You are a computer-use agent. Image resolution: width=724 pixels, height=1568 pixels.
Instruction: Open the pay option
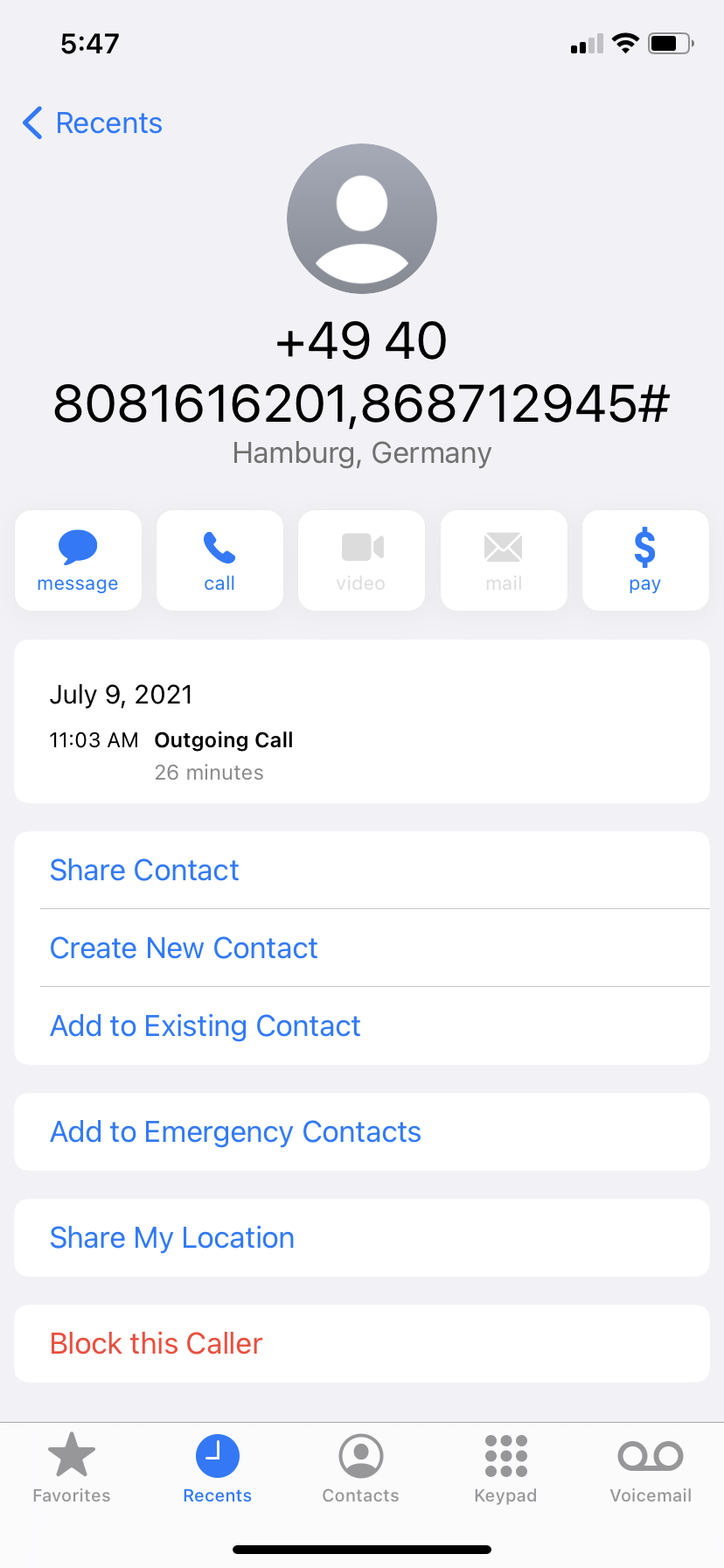[x=644, y=560]
